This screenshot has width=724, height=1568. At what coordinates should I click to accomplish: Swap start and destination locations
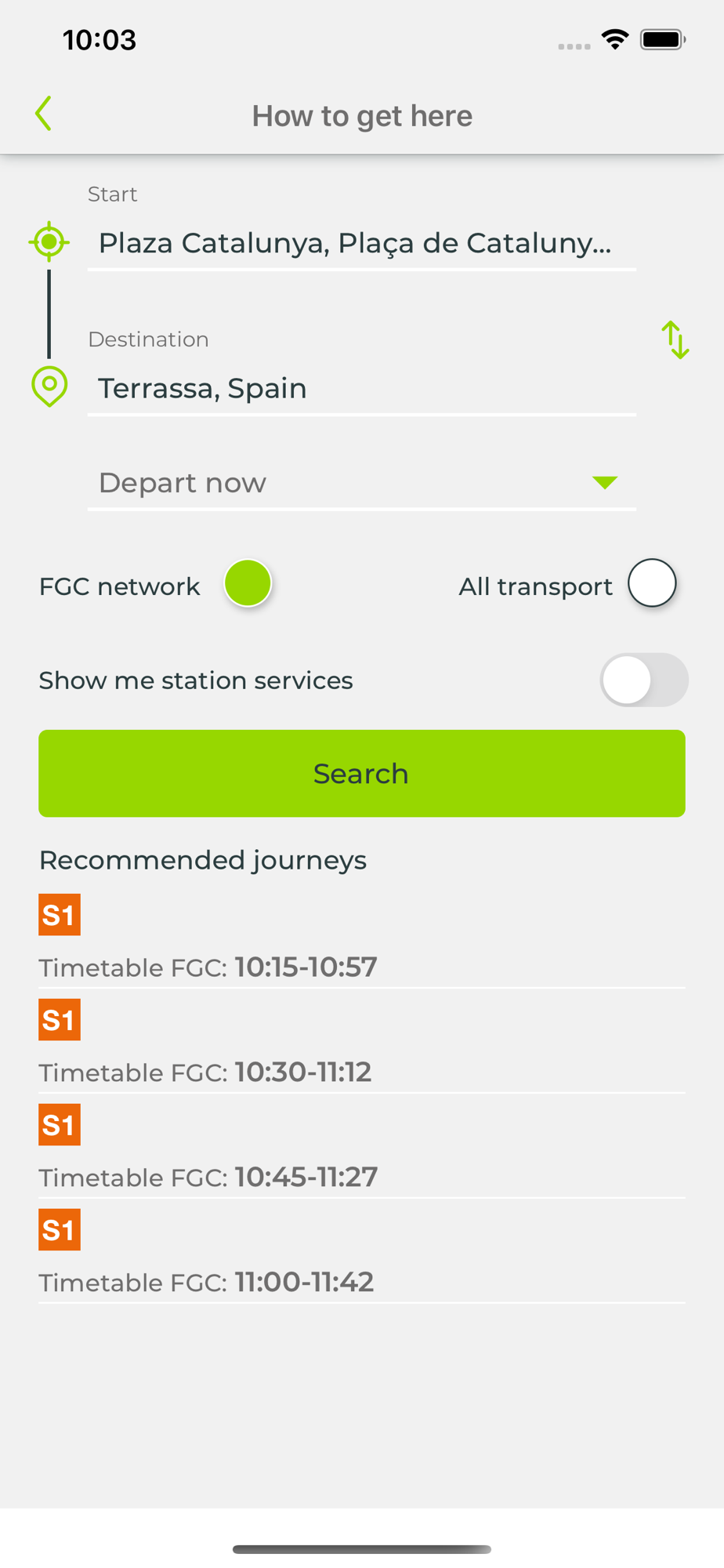click(675, 339)
